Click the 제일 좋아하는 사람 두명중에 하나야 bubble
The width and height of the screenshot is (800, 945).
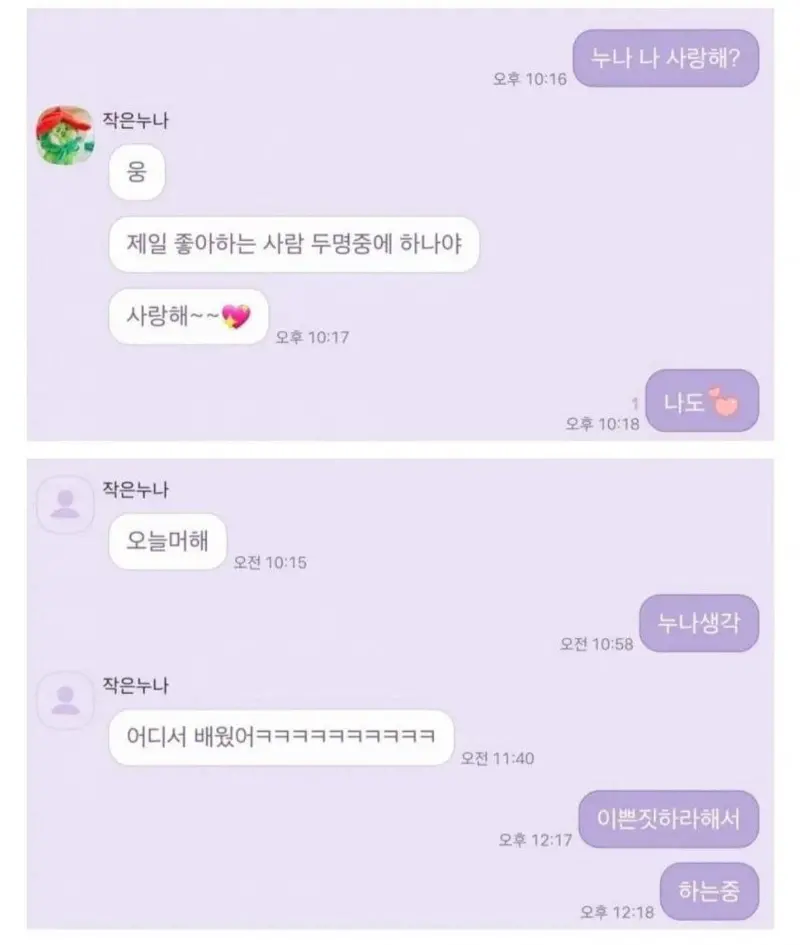[299, 243]
